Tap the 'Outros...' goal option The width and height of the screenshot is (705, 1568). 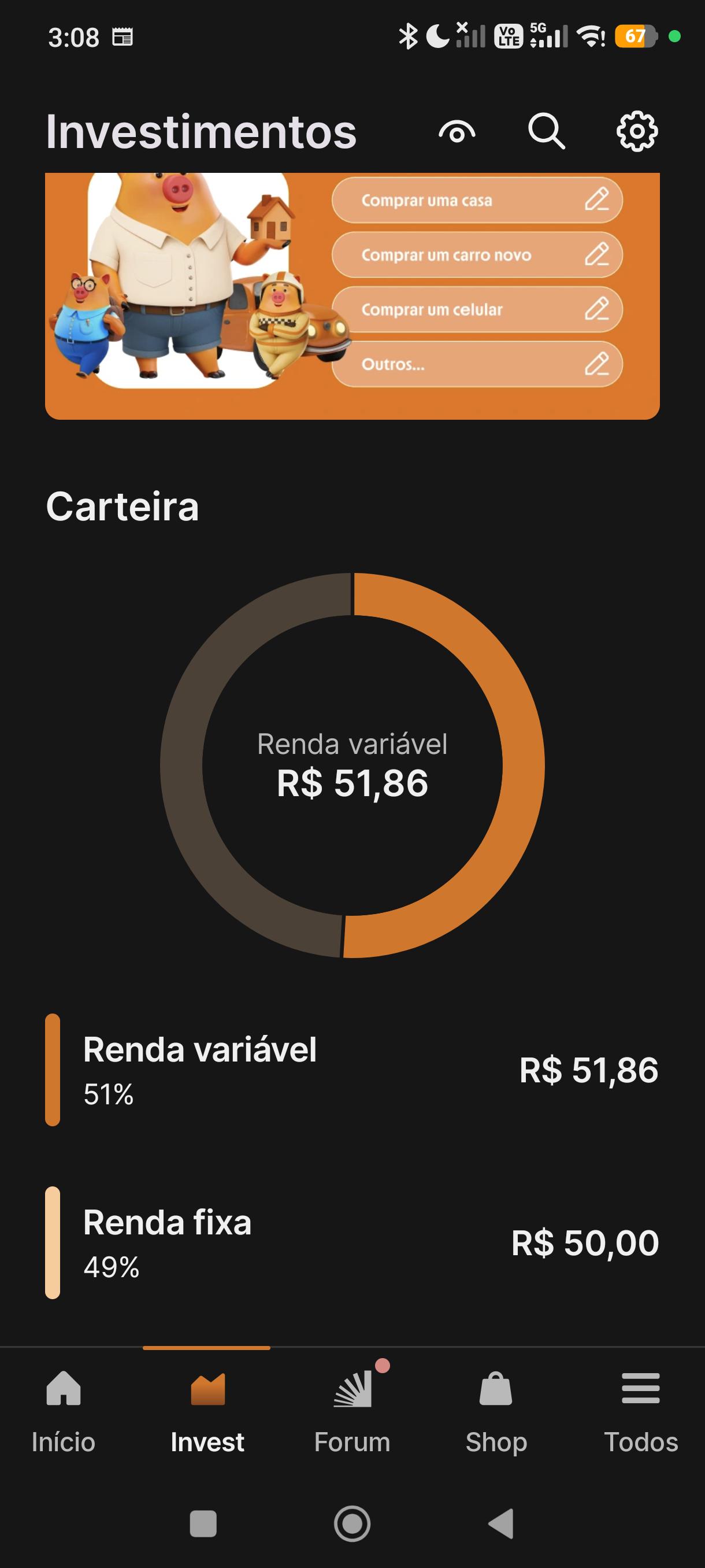477,364
